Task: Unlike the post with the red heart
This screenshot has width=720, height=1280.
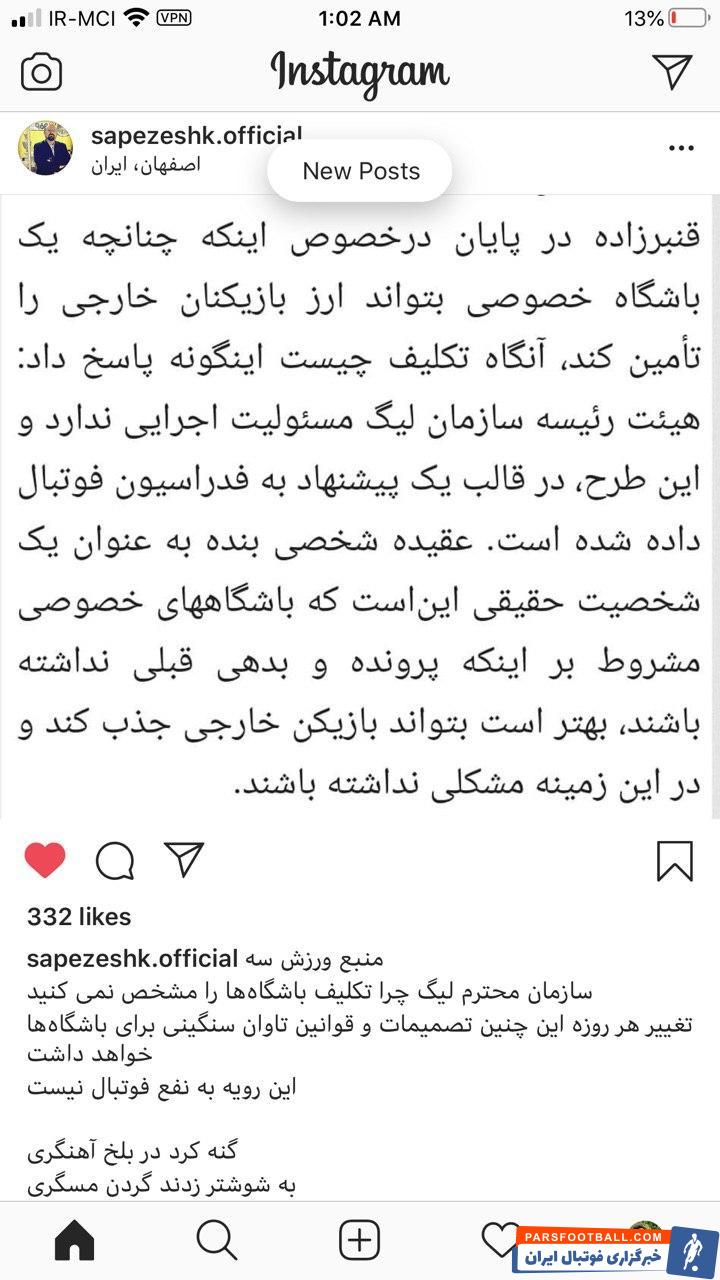Action: point(45,861)
